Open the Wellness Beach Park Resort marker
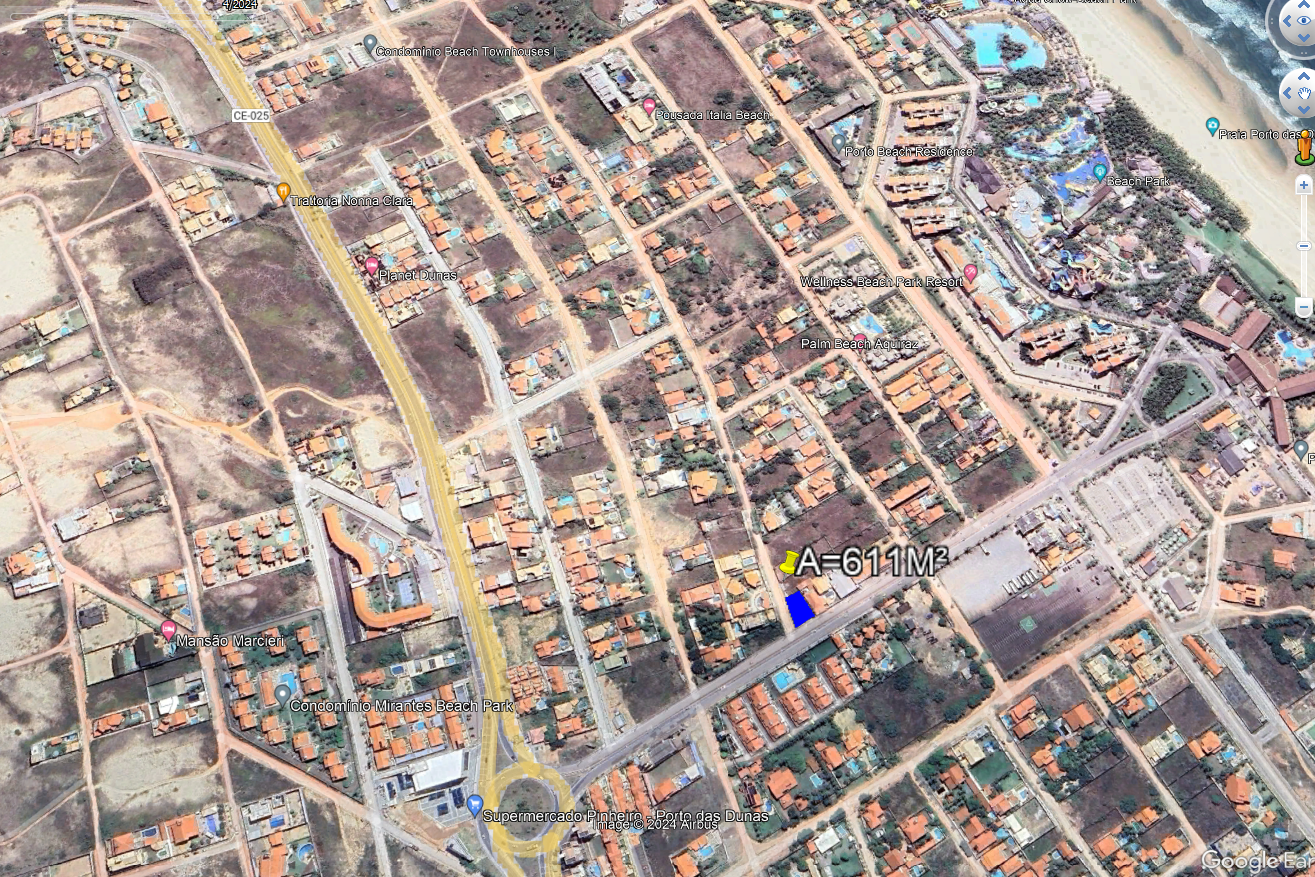The width and height of the screenshot is (1315, 877). [970, 272]
